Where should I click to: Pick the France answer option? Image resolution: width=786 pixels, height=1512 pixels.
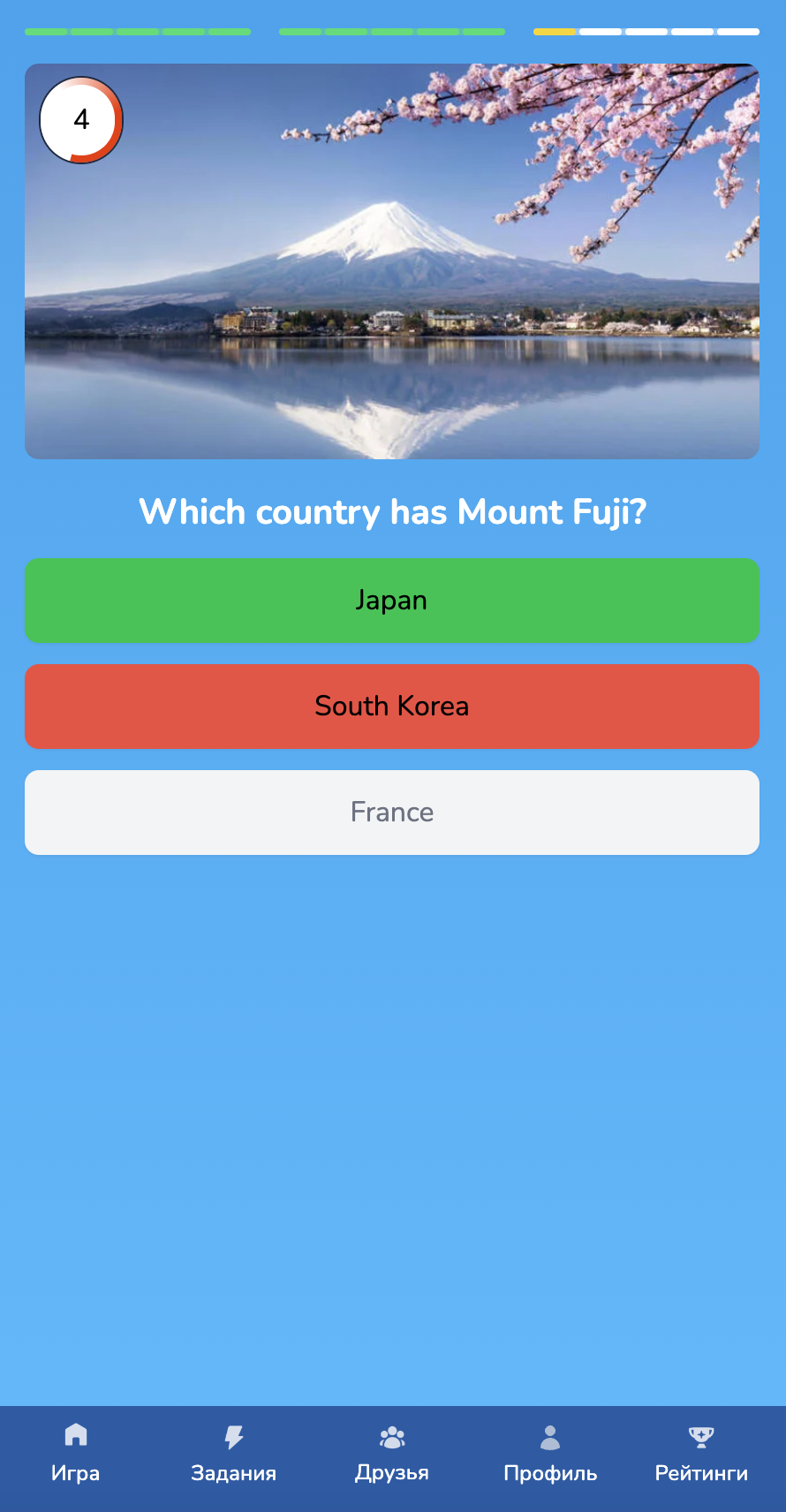[391, 813]
